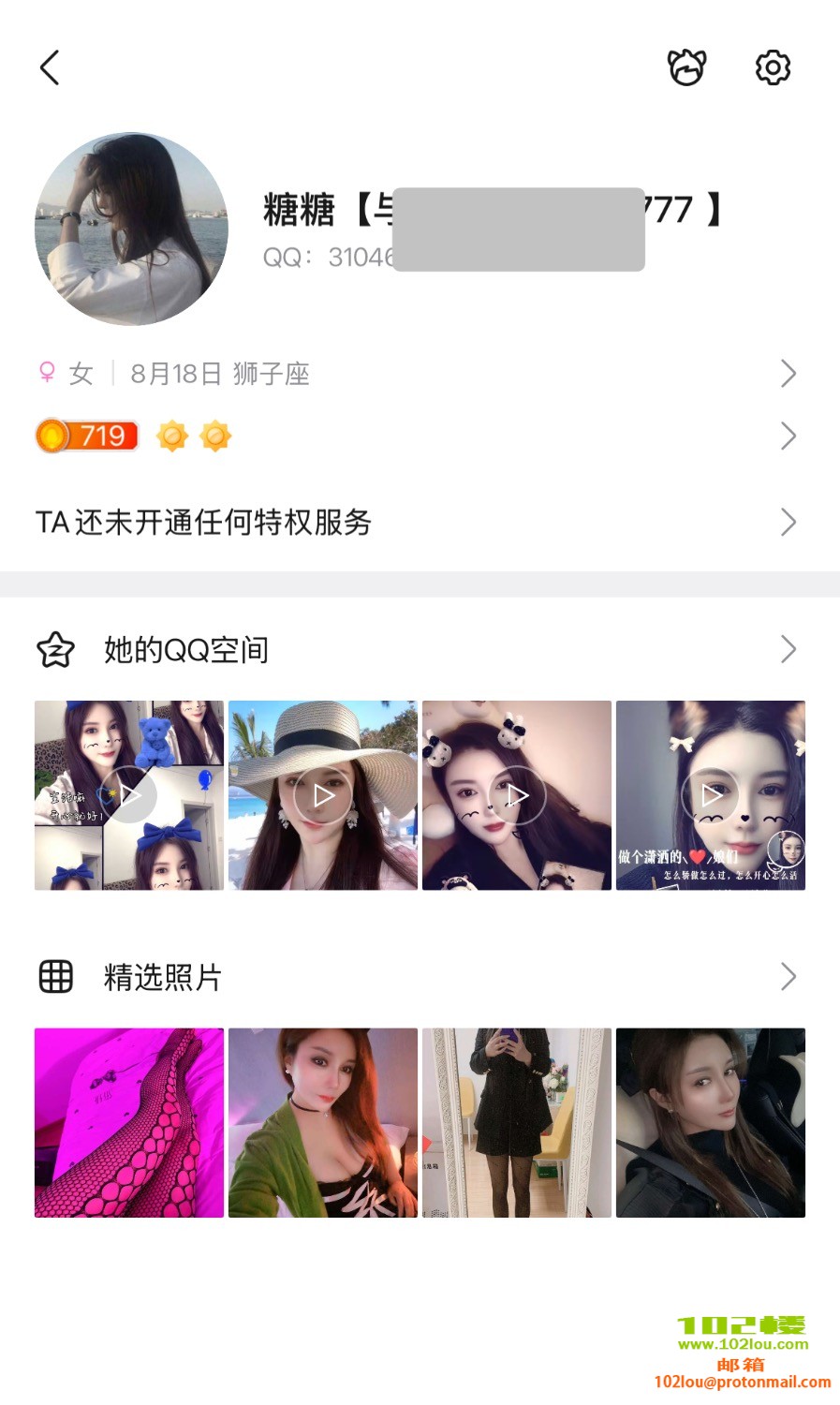840x1405 pixels.
Task: Open 她的QQ空间
Action: point(420,649)
